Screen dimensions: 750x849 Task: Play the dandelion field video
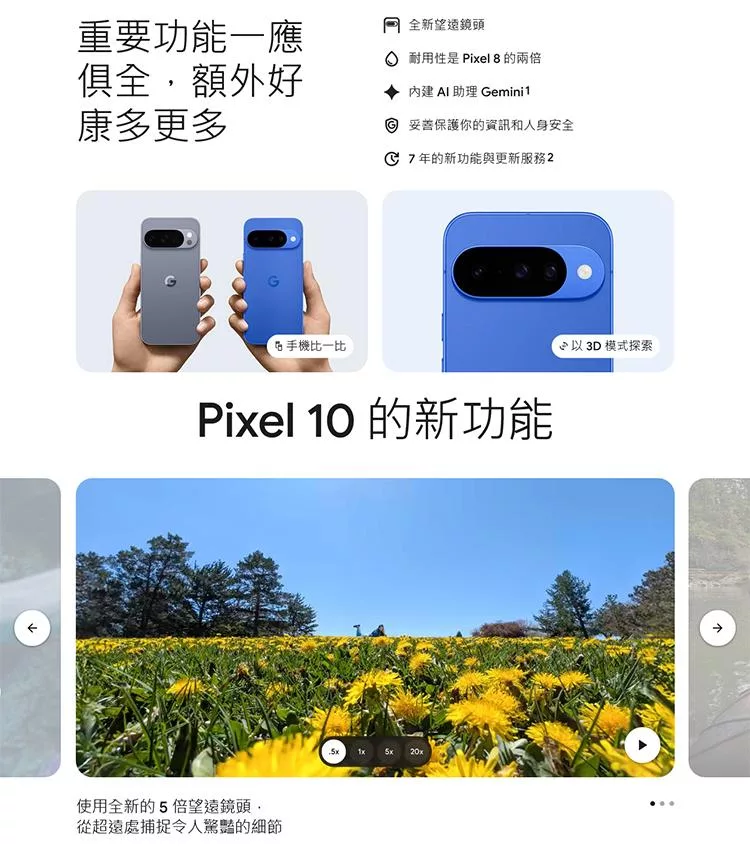pos(641,745)
